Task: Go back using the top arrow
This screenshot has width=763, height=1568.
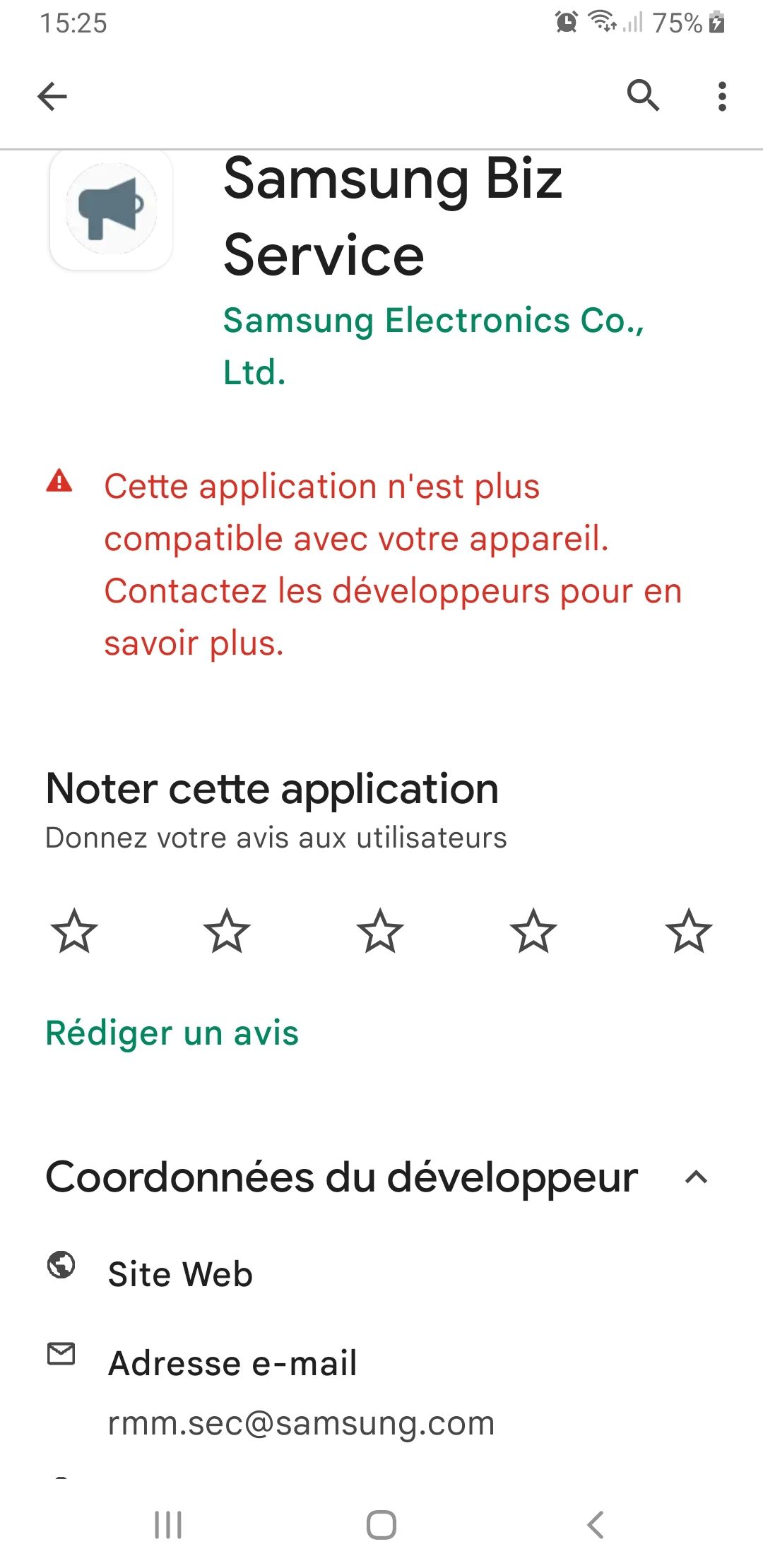Action: tap(52, 96)
